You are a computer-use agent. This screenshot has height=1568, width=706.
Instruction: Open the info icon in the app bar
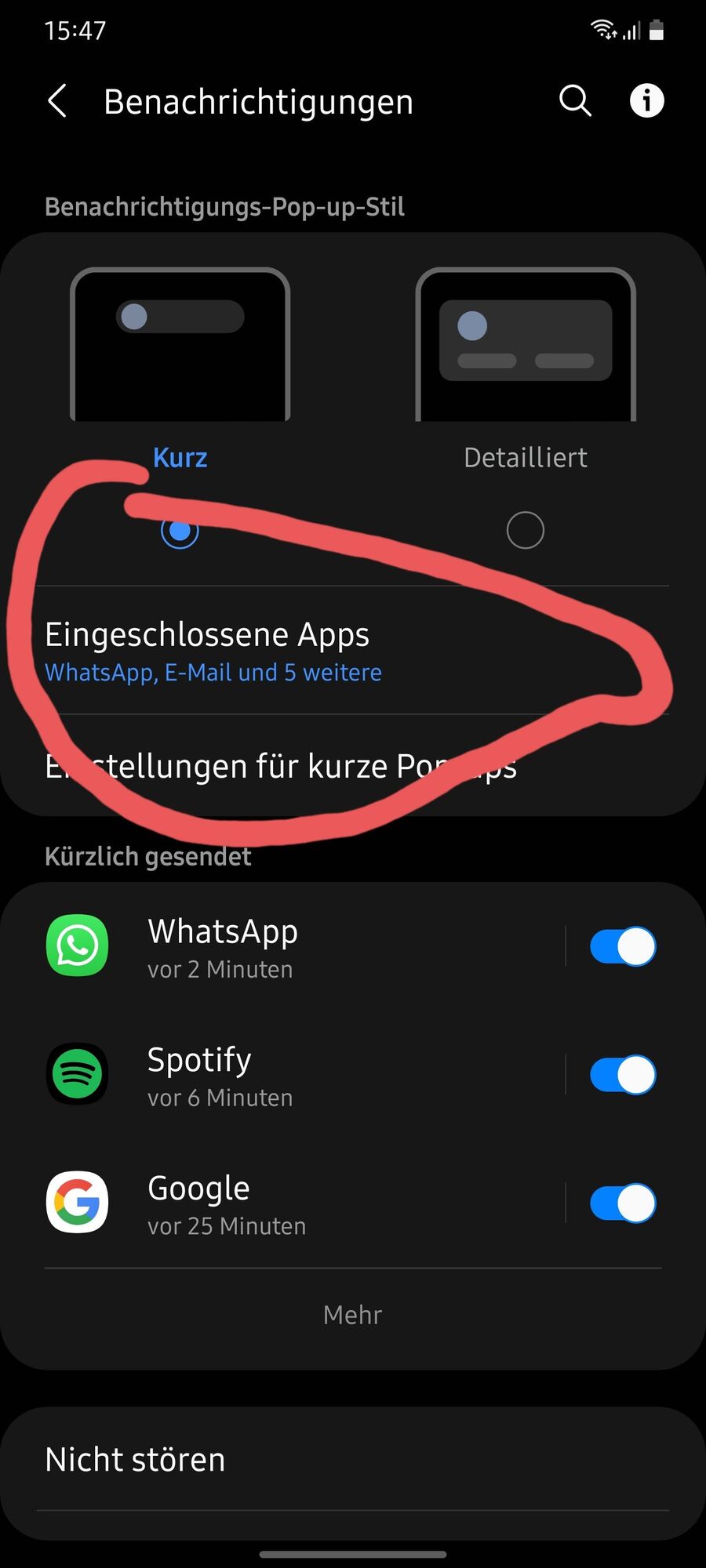(x=646, y=101)
